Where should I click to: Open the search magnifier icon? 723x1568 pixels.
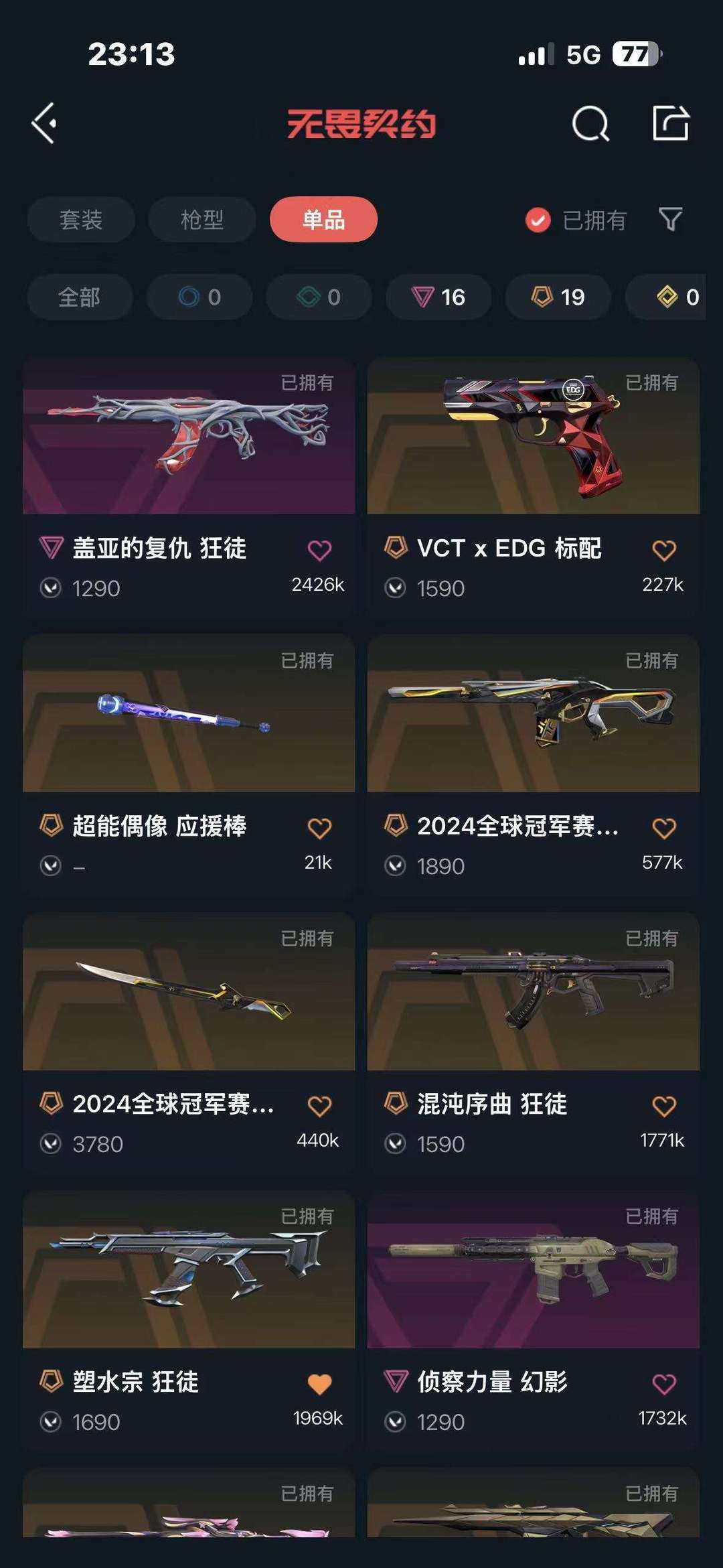point(590,124)
